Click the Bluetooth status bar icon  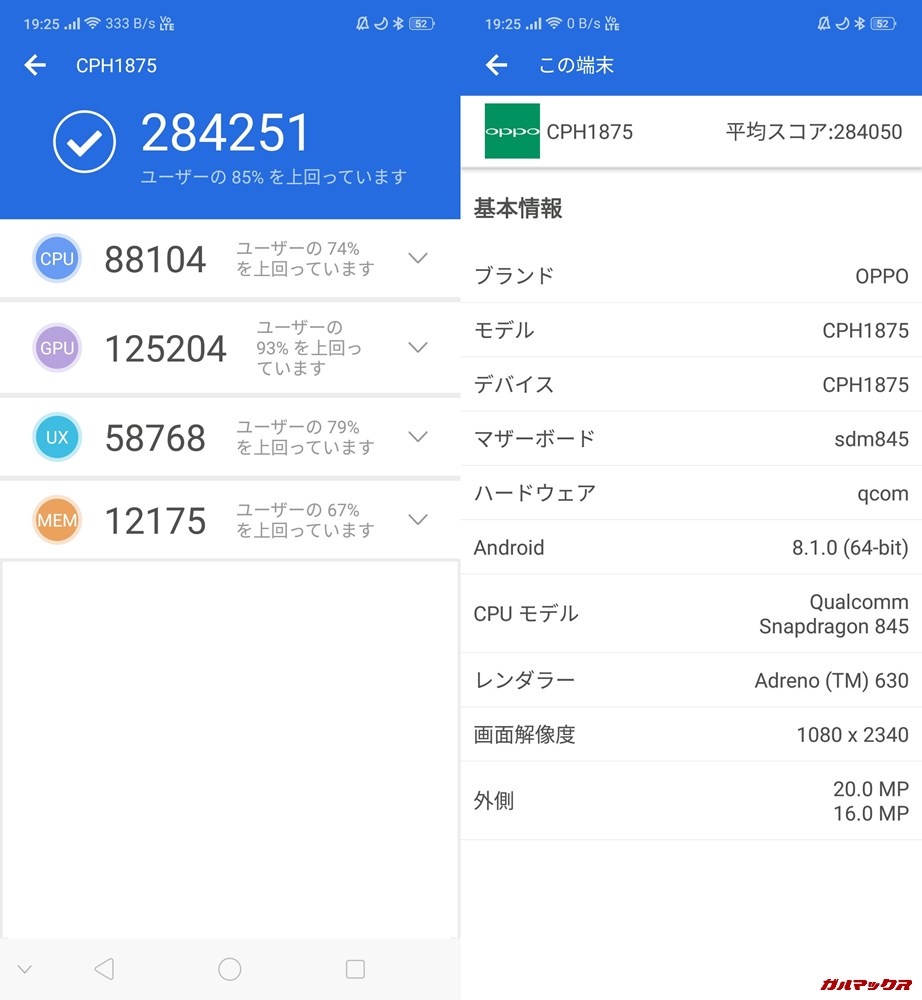(x=398, y=22)
